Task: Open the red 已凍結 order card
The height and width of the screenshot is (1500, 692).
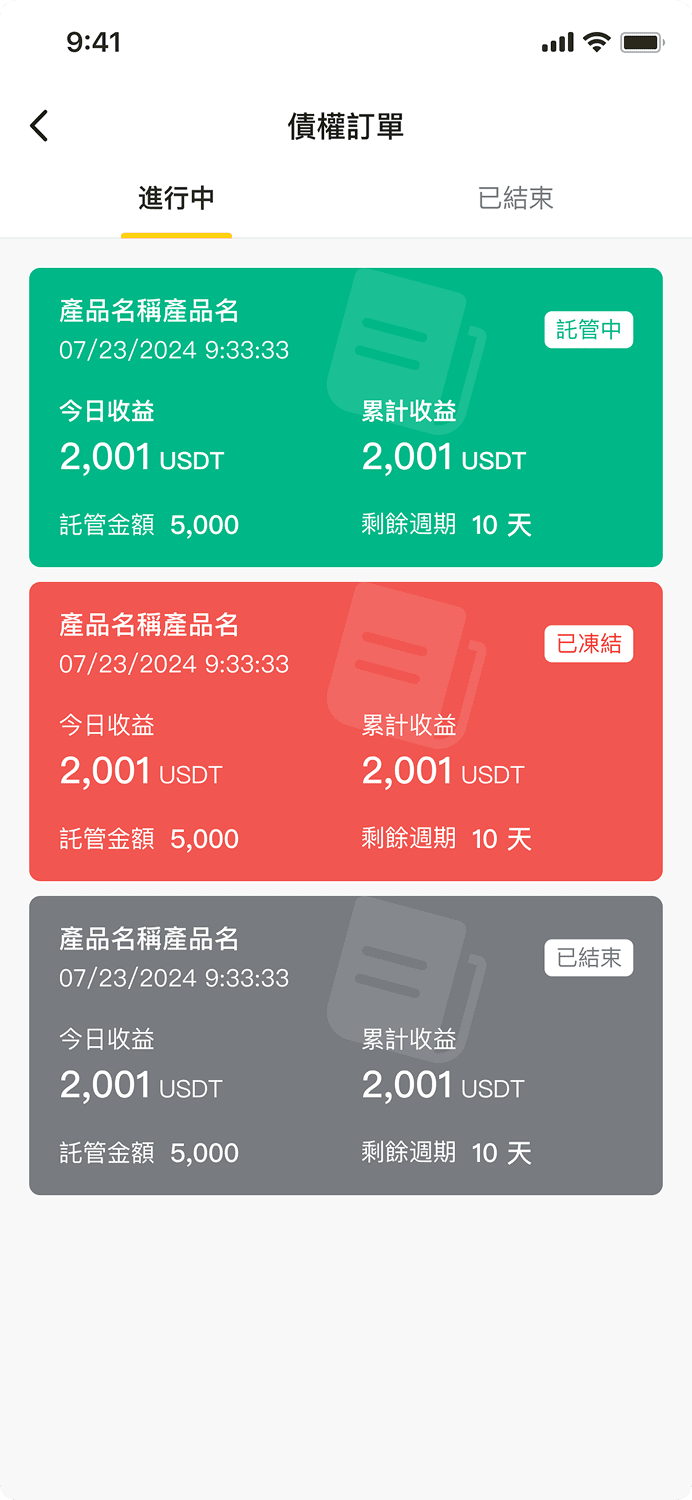Action: pyautogui.click(x=345, y=731)
